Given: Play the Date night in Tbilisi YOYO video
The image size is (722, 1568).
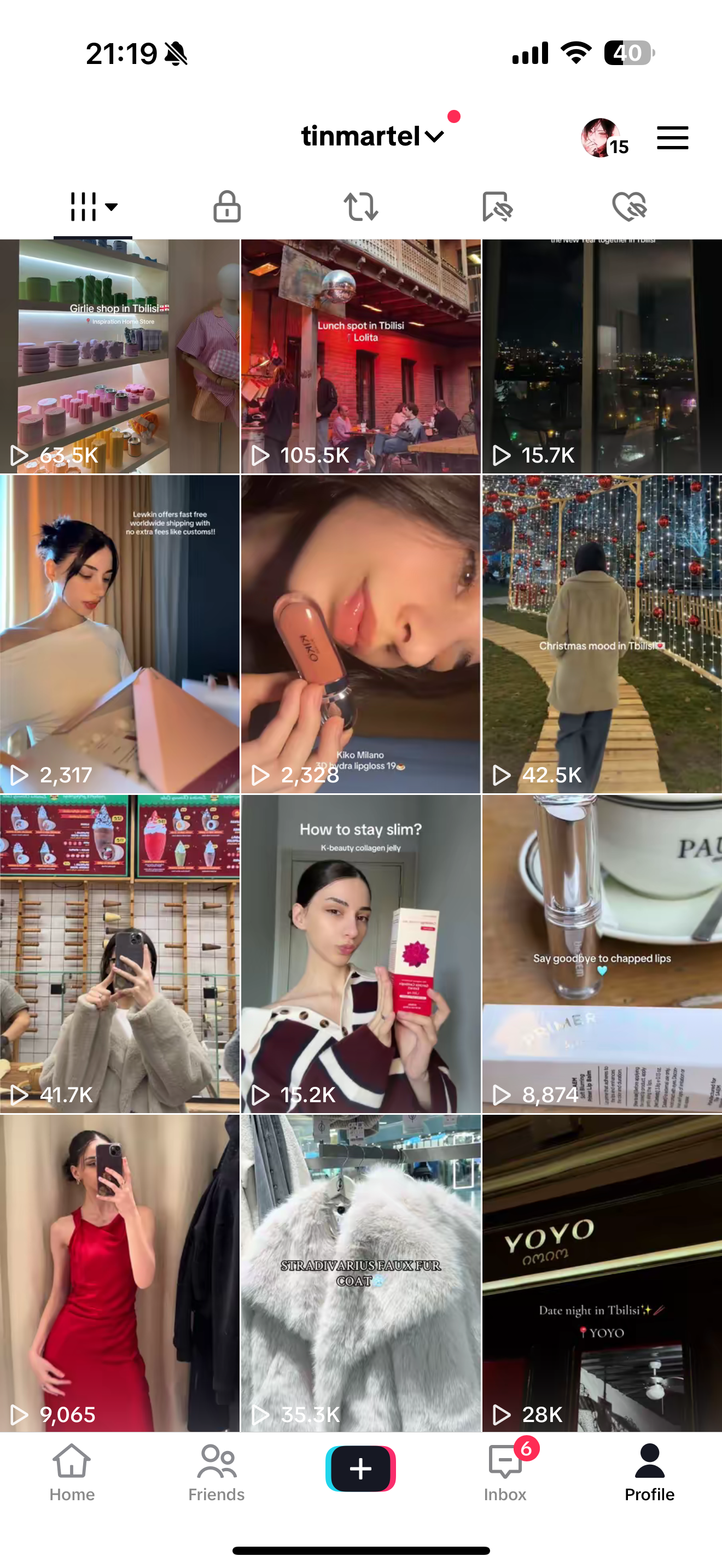Looking at the screenshot, I should pyautogui.click(x=602, y=1273).
